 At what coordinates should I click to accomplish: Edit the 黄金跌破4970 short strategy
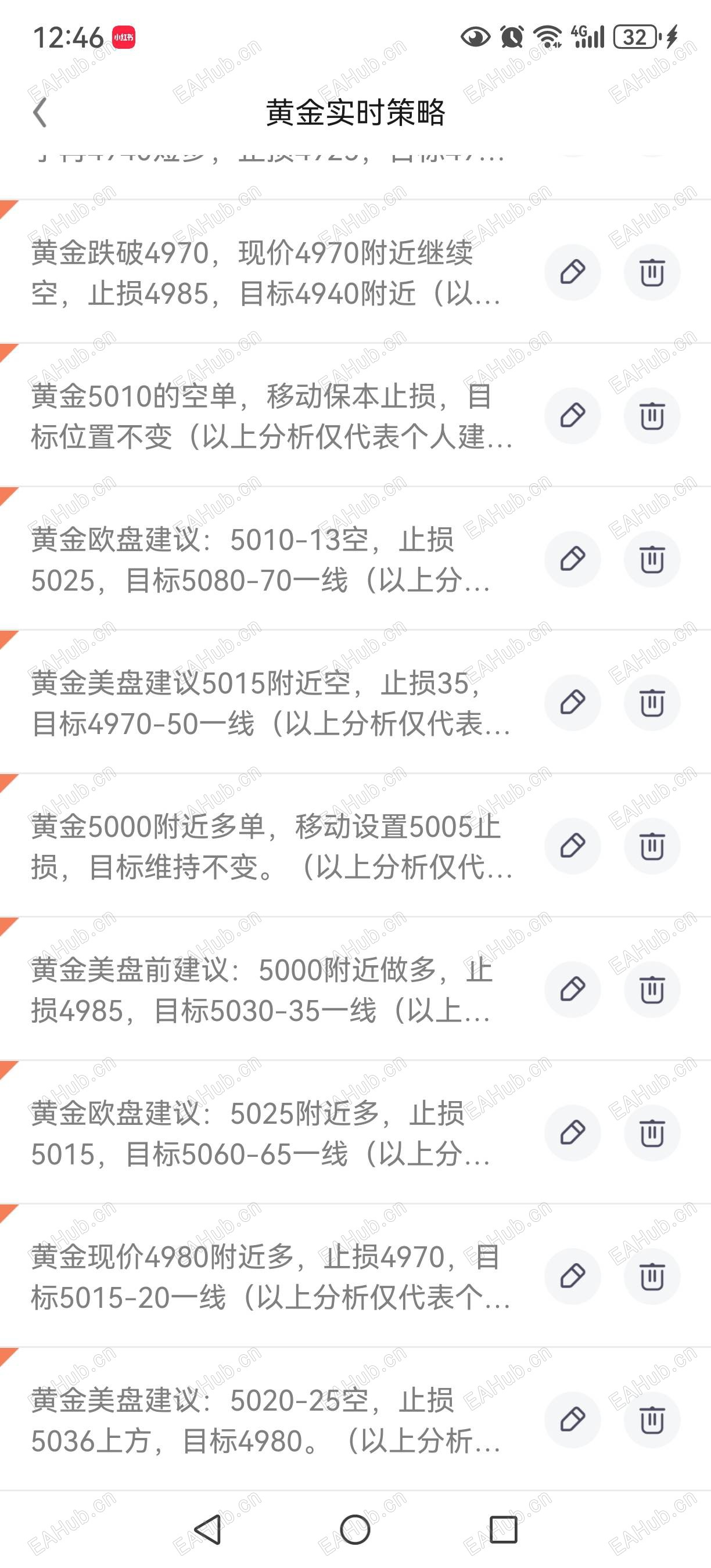click(573, 273)
